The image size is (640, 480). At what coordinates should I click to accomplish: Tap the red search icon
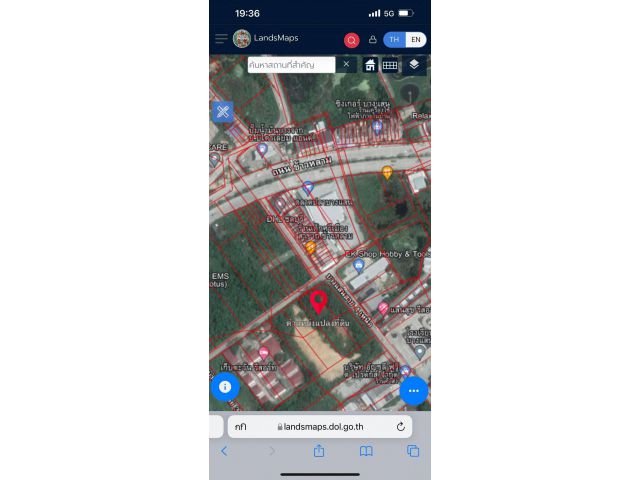(x=352, y=40)
